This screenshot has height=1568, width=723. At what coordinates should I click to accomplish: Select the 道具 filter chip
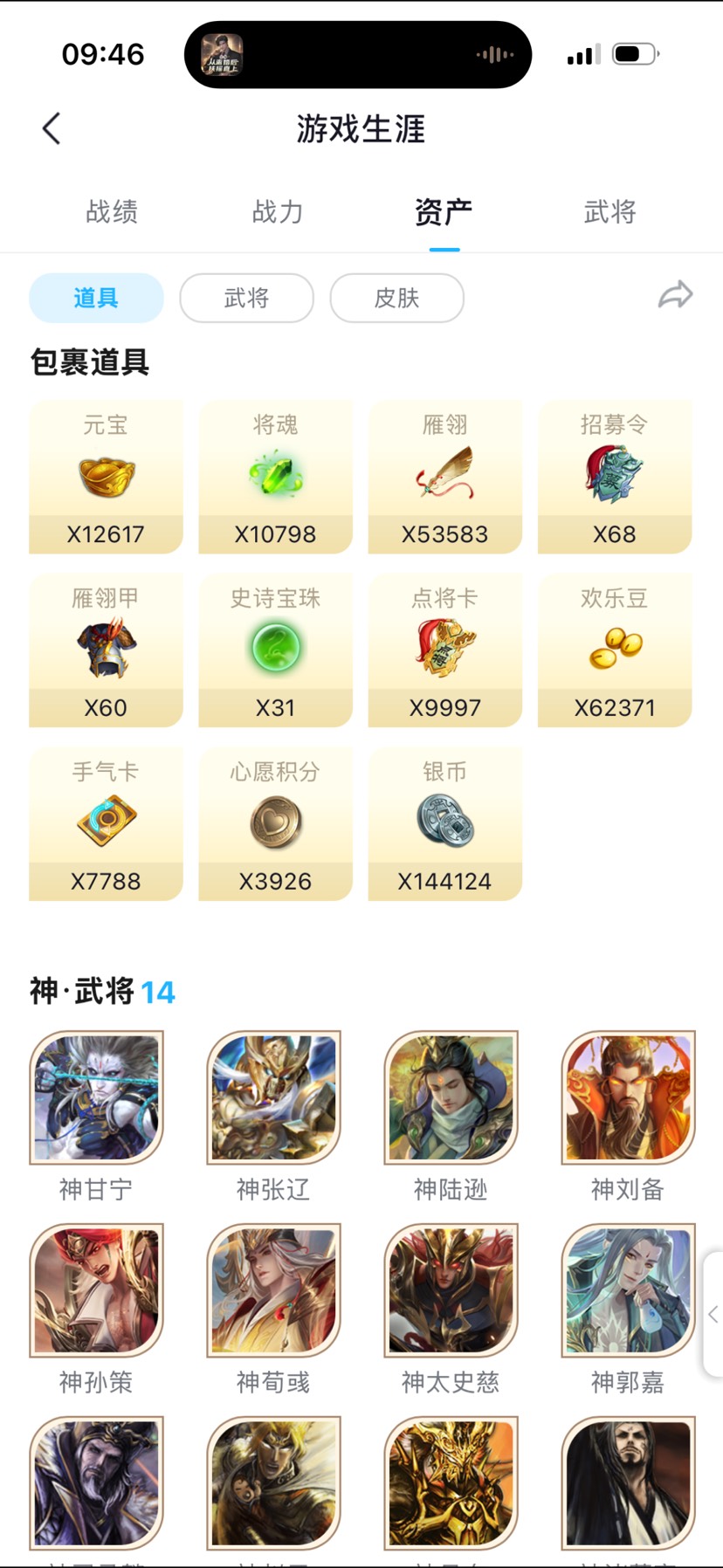coord(96,298)
